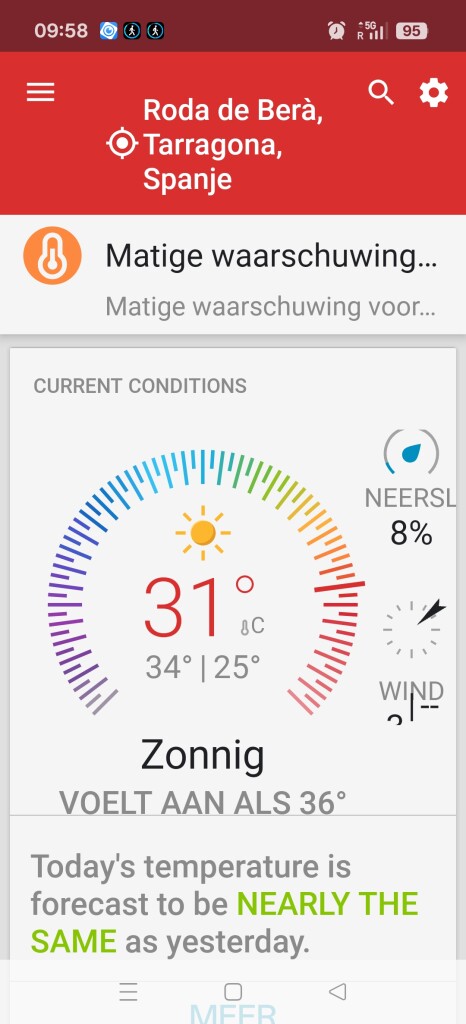Viewport: 466px width, 1024px height.
Task: Open the hamburger drawer menu
Action: point(40,92)
